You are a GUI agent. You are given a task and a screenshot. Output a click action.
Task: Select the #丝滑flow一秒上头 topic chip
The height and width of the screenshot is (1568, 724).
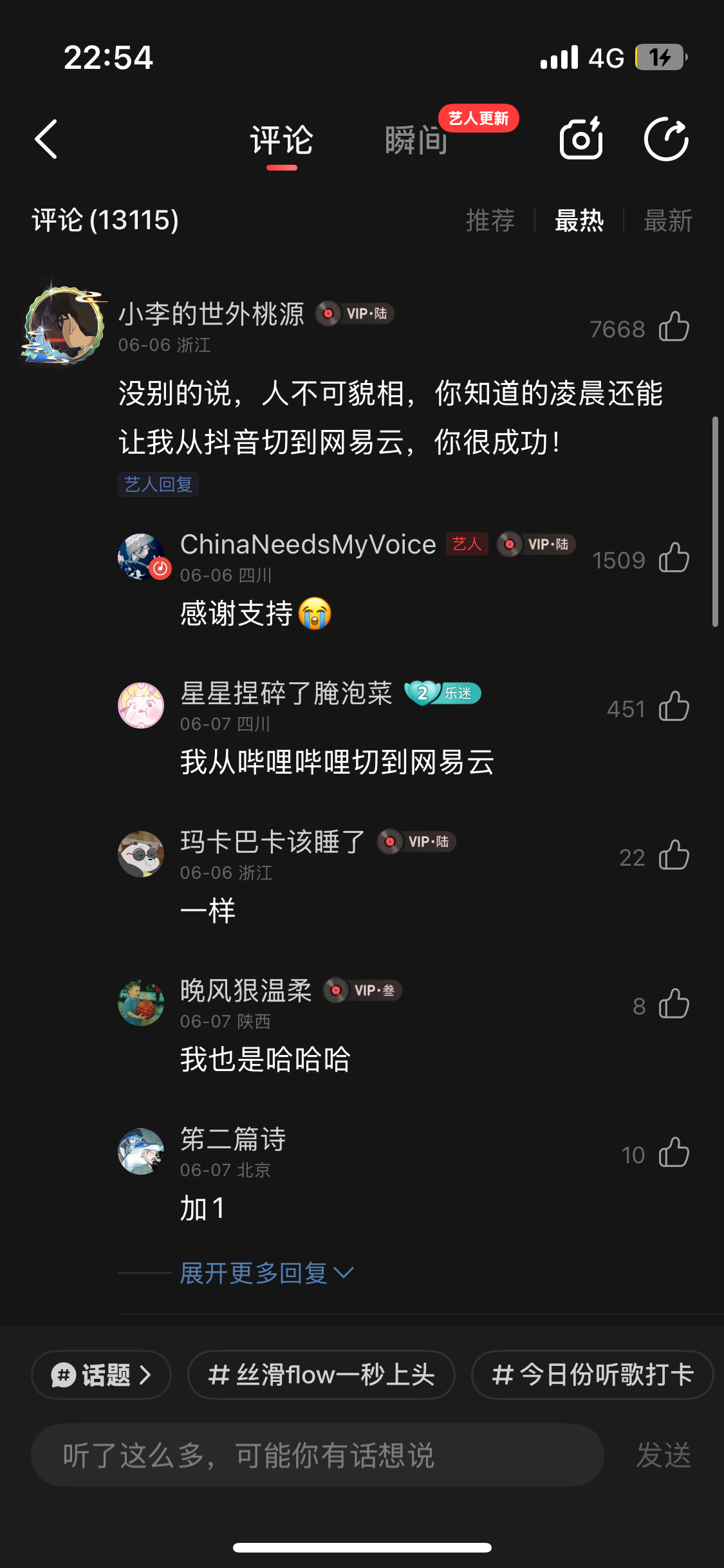click(321, 1375)
